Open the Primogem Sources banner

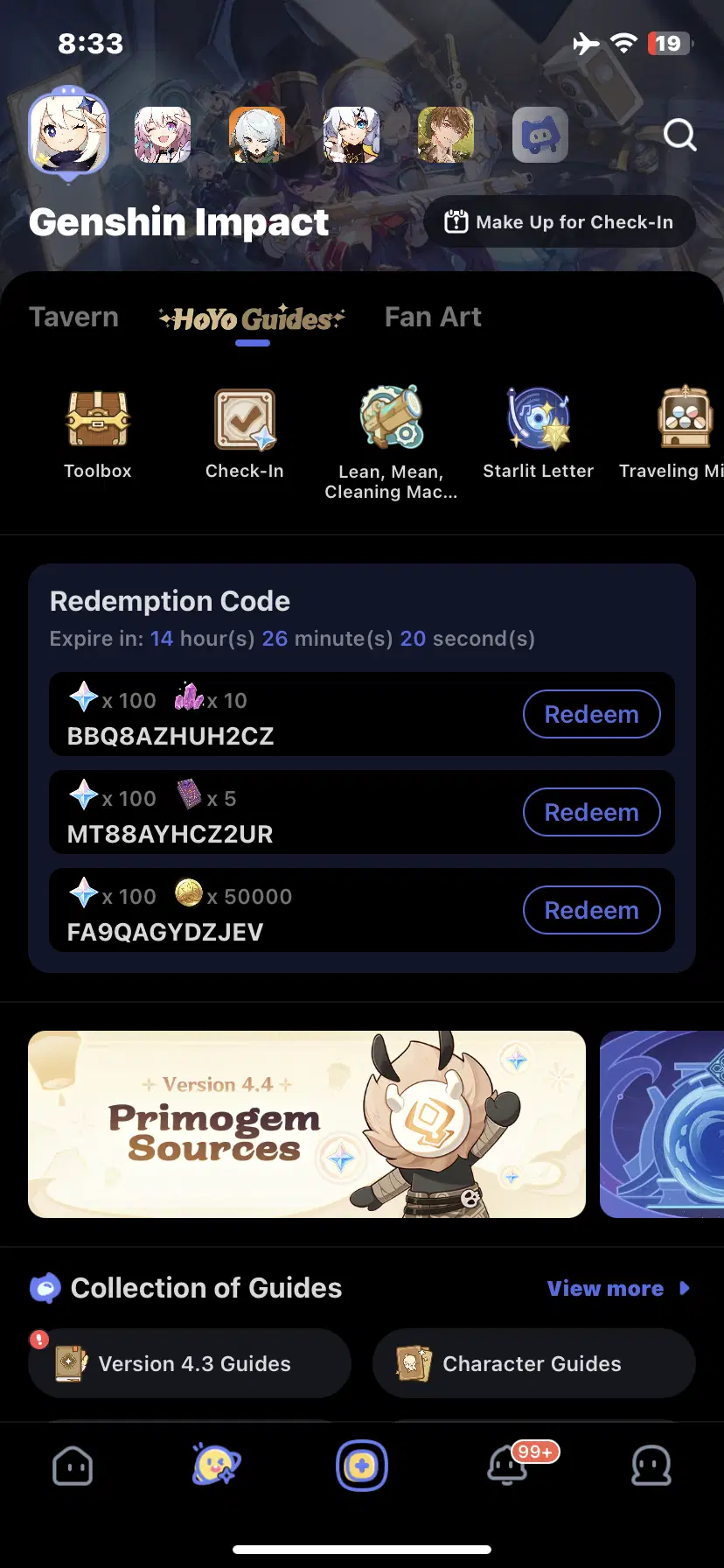[307, 1124]
